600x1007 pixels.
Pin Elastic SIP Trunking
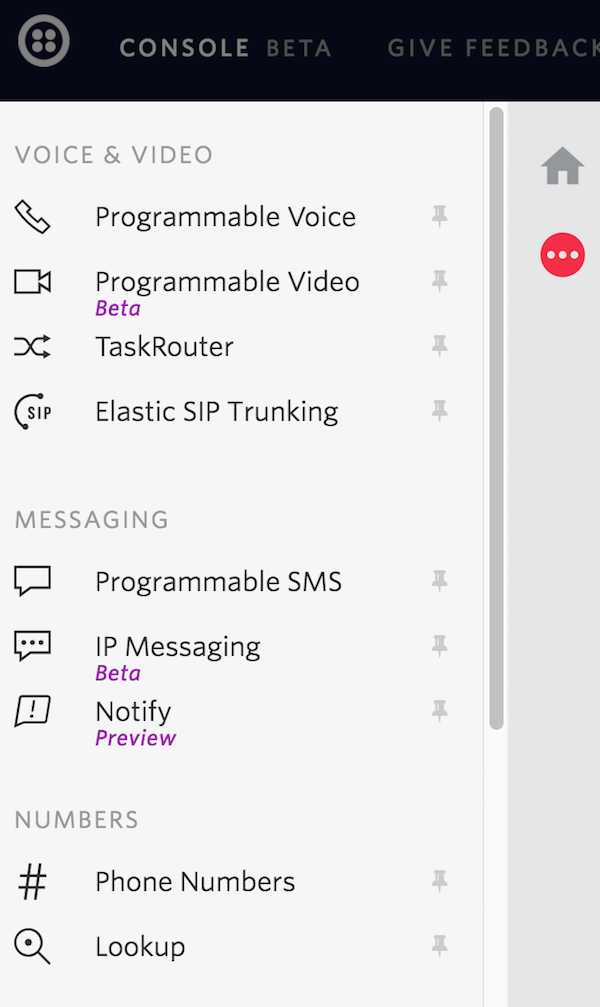click(439, 411)
